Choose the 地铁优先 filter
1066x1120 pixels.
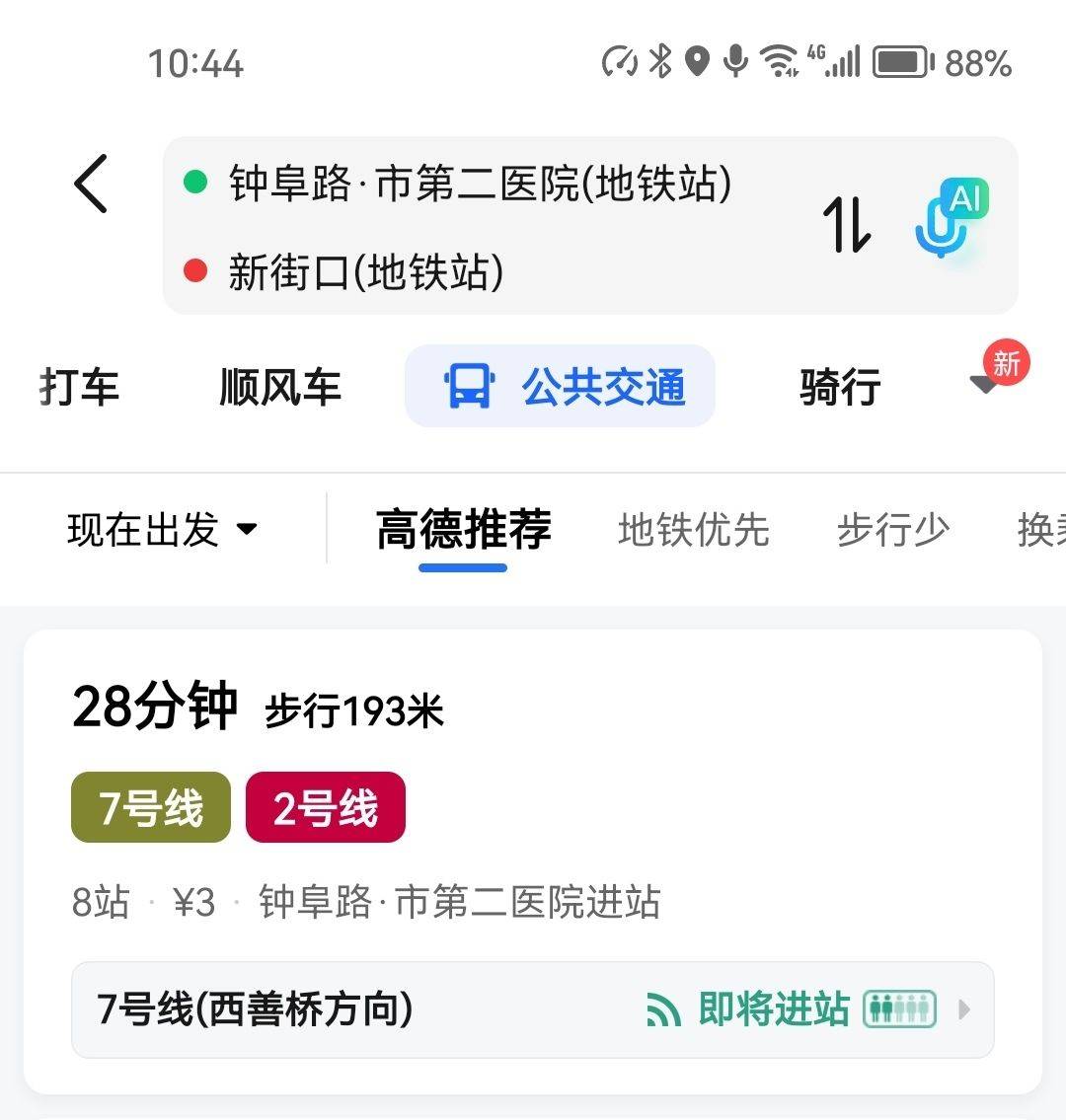tap(693, 530)
